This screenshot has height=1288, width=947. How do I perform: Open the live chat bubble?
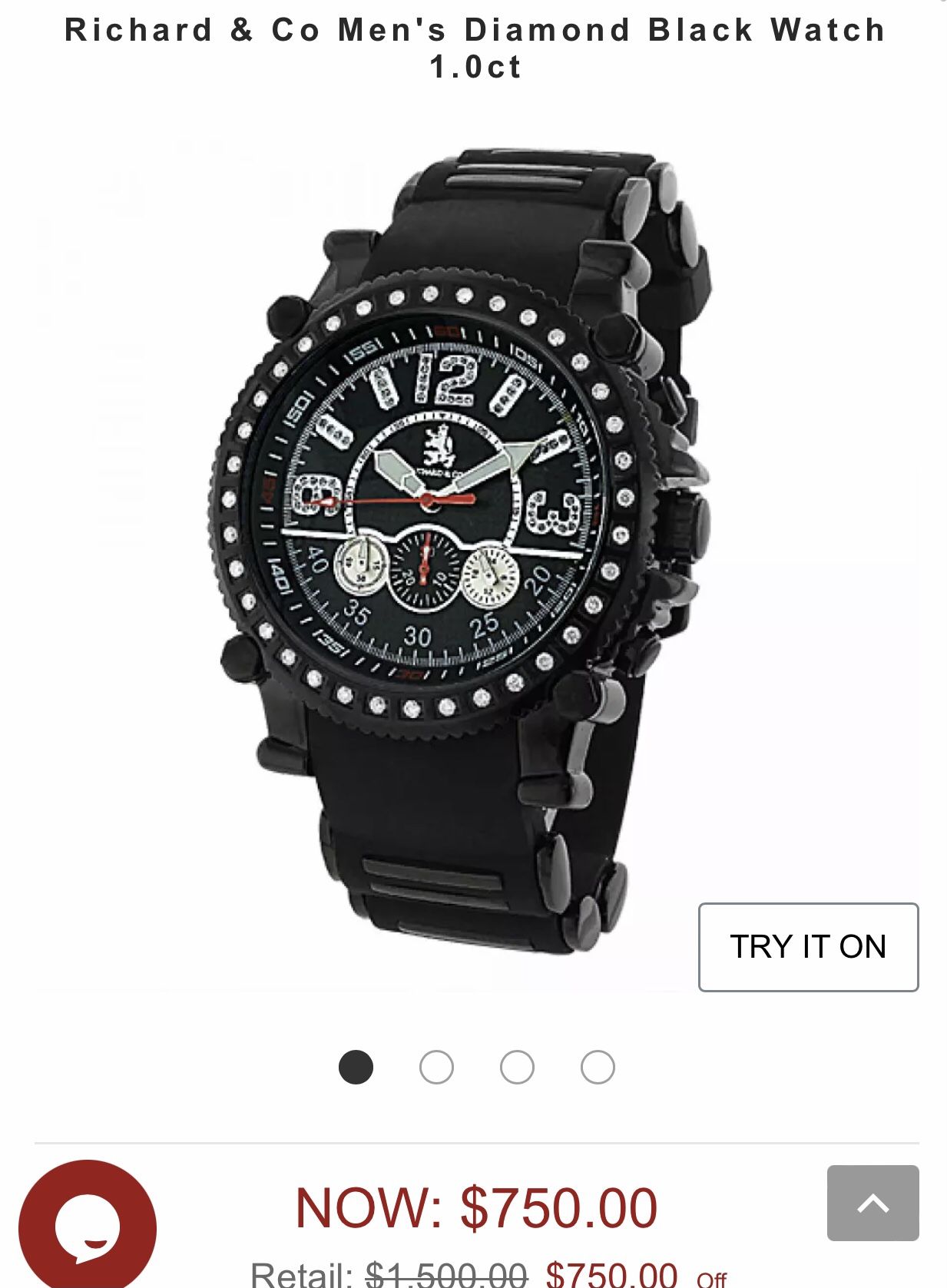[88, 1226]
